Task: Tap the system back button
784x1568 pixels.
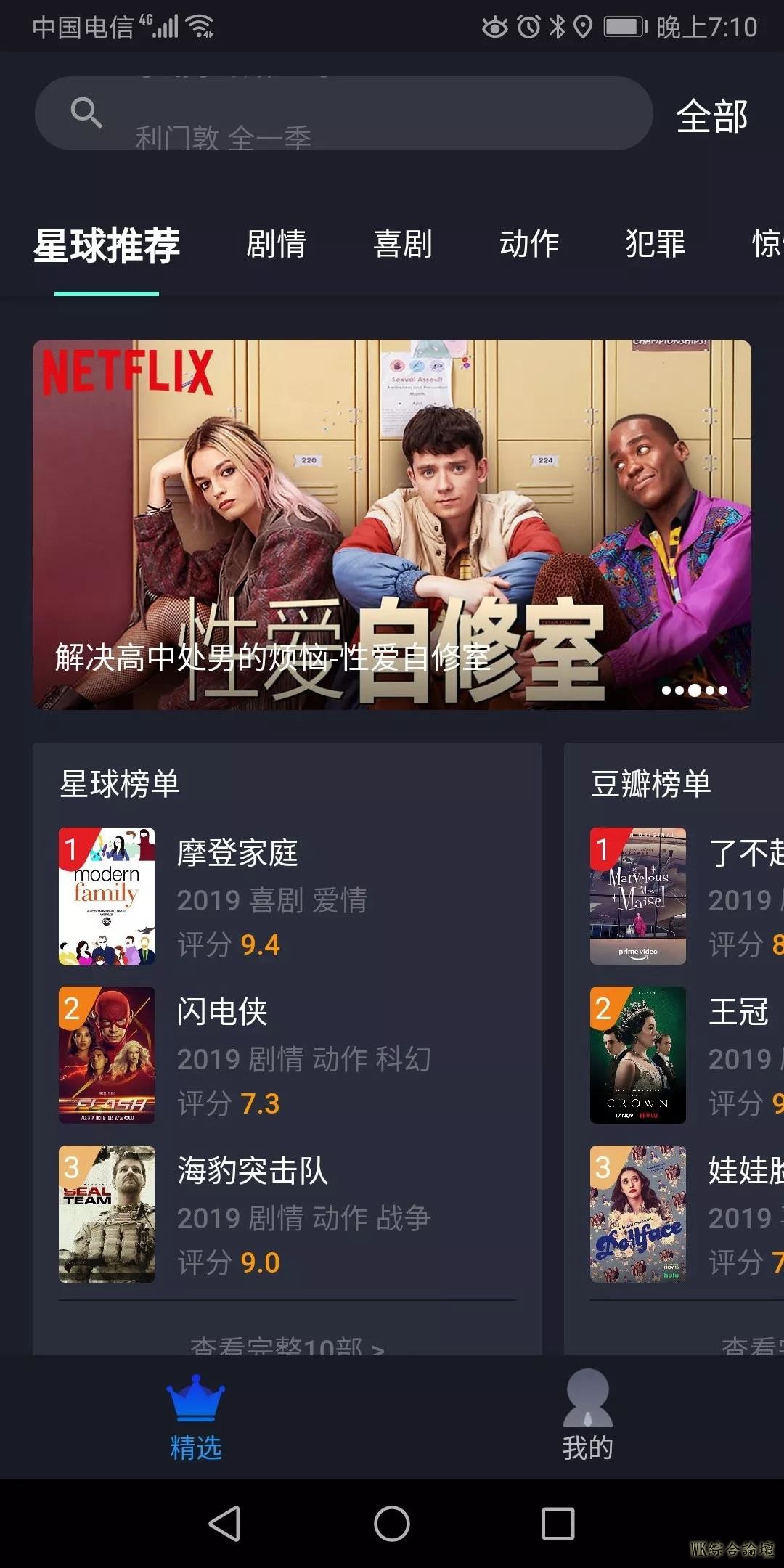Action: click(x=224, y=1523)
